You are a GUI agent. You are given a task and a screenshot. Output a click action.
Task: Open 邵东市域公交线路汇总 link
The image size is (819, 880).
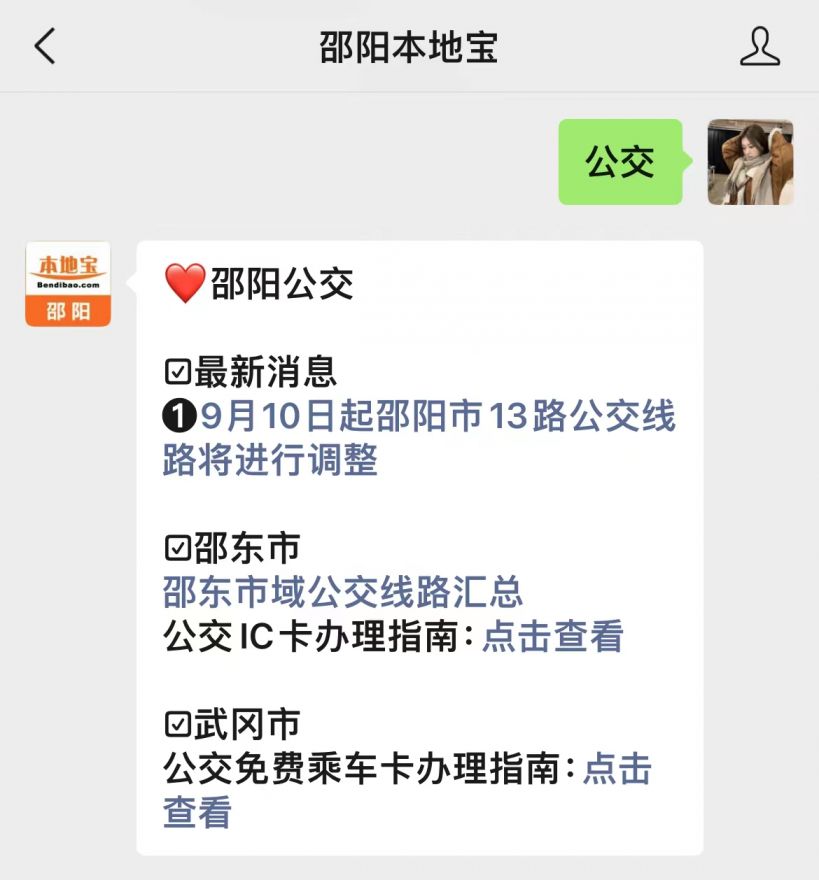[343, 592]
